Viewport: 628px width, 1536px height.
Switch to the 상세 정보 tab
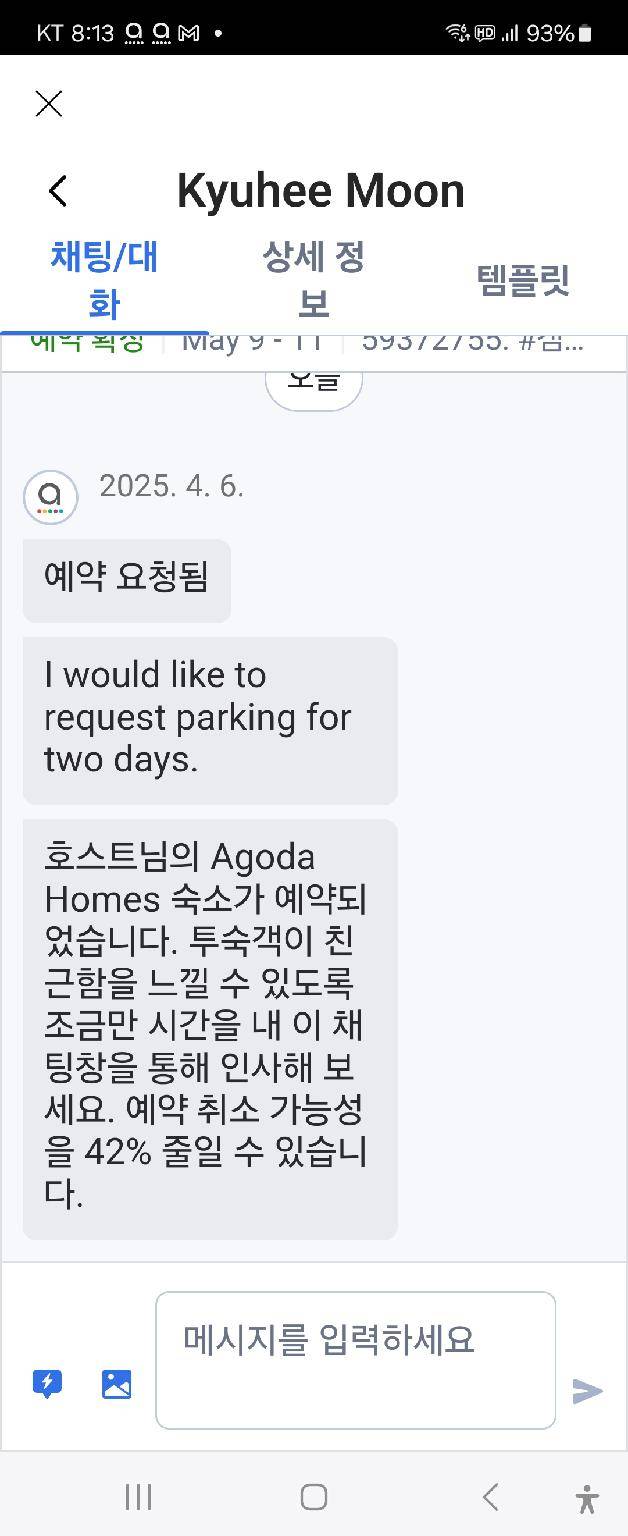[x=313, y=279]
